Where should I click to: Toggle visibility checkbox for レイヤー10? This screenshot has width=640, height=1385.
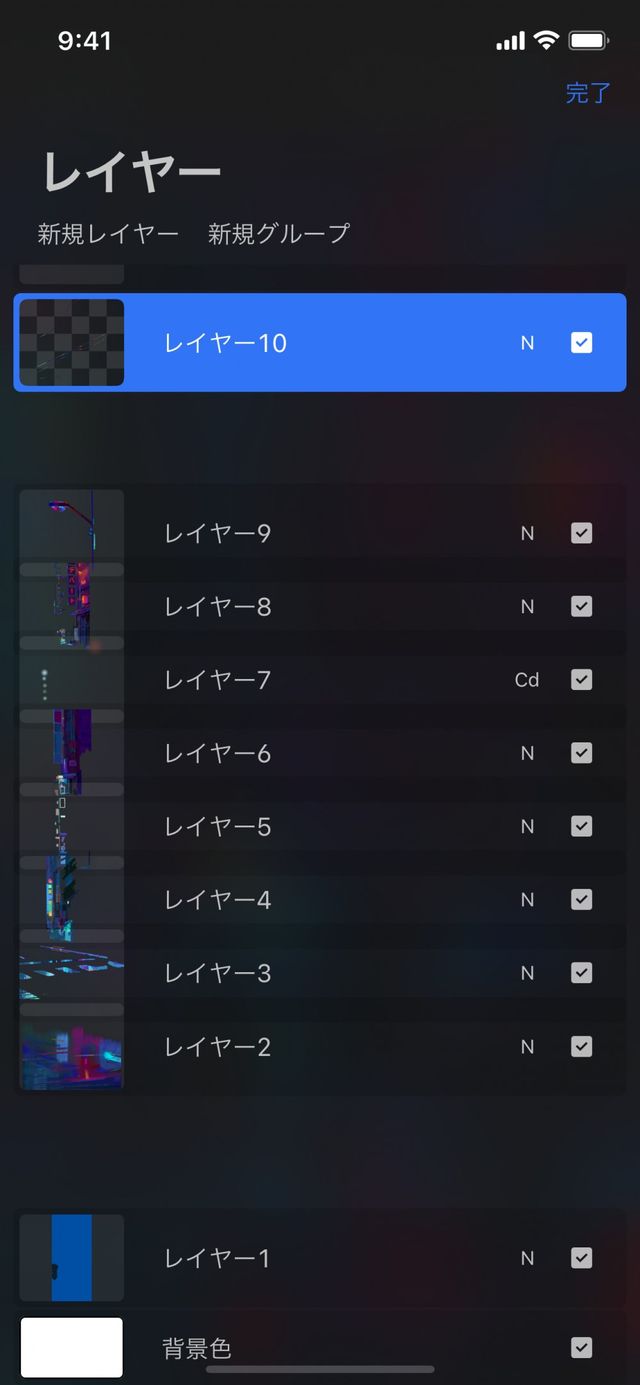pos(581,343)
